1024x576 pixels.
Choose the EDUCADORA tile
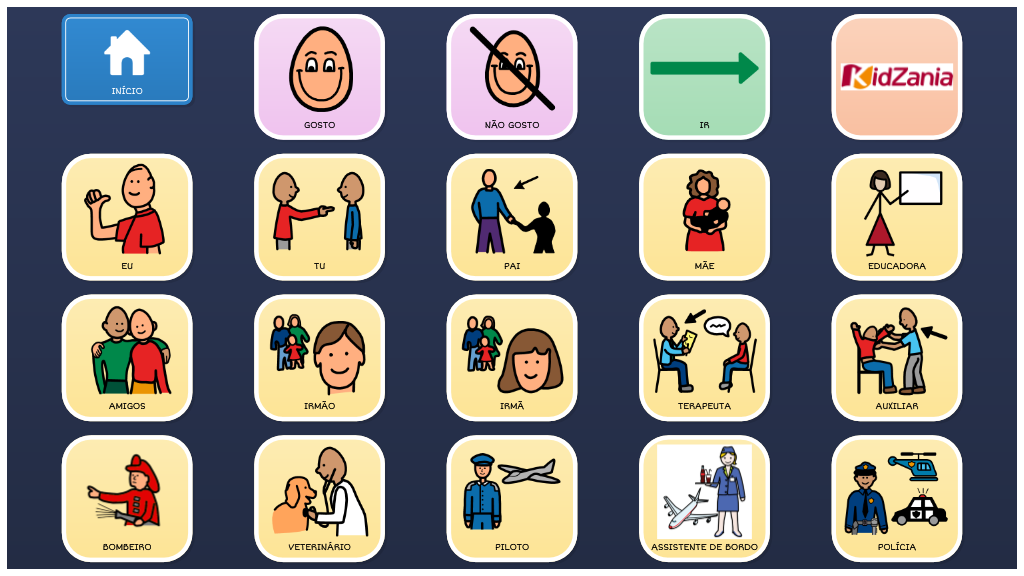coord(896,217)
